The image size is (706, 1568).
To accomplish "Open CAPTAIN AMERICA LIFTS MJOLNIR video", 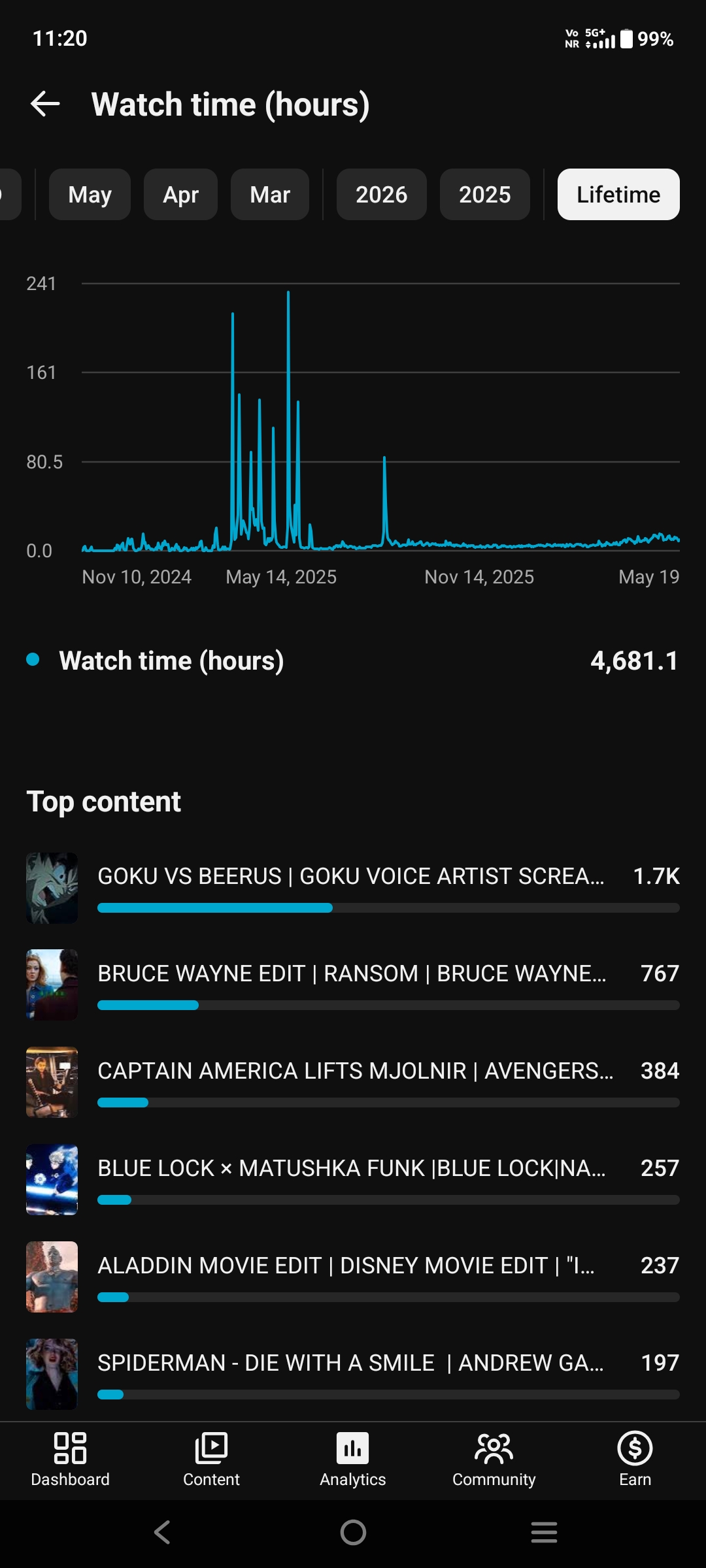I will [x=353, y=1083].
